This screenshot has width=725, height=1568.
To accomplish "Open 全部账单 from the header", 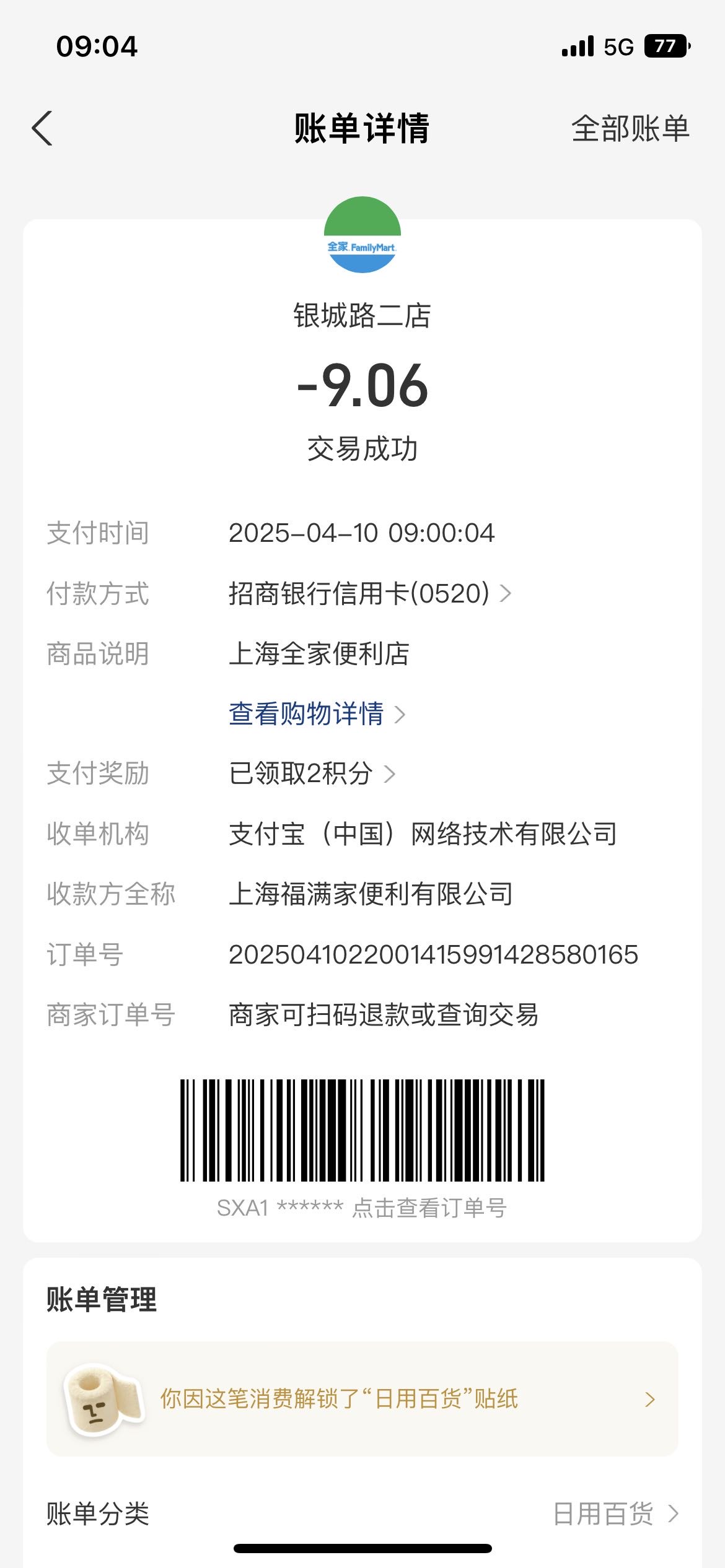I will (x=630, y=129).
